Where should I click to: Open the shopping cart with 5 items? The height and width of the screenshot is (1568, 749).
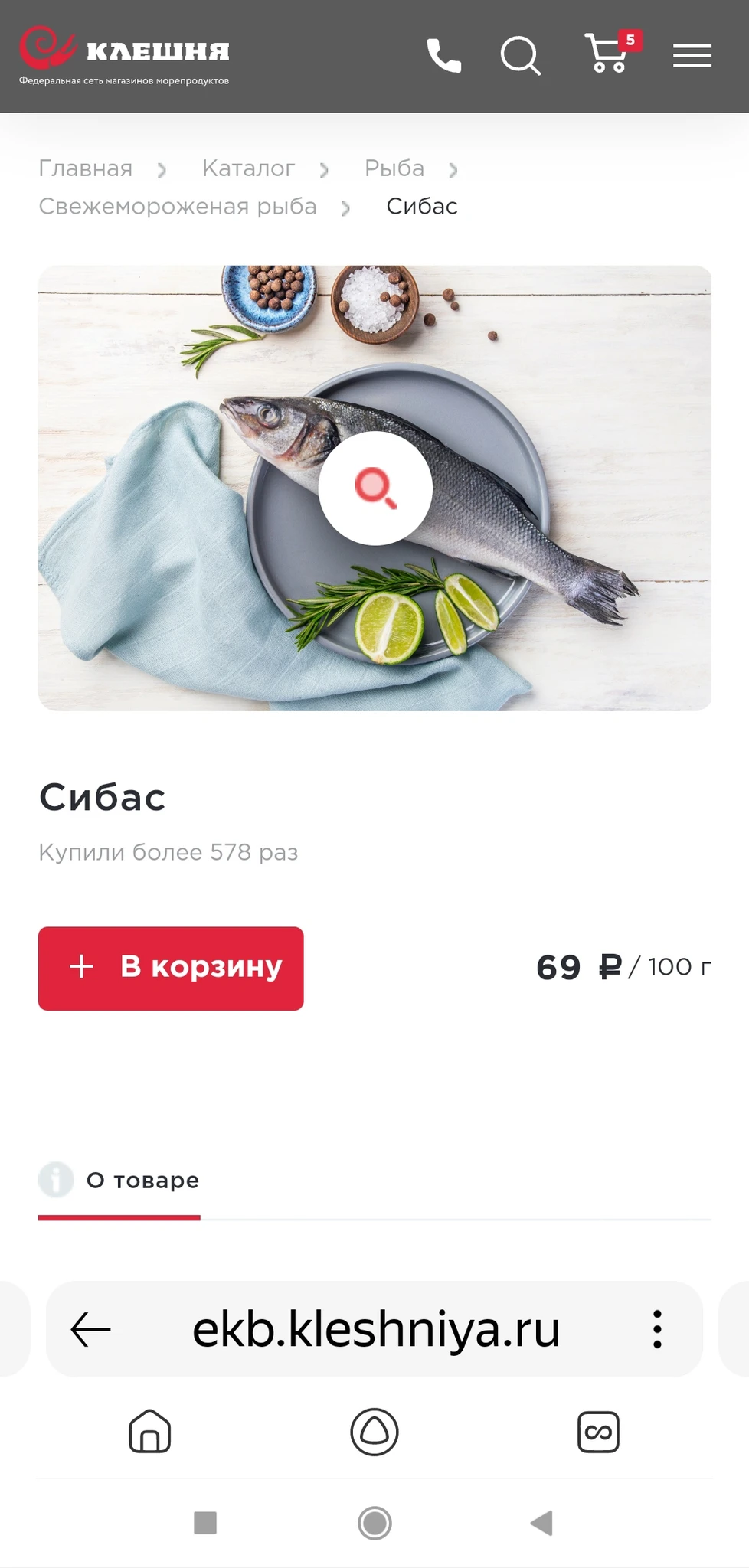[x=610, y=54]
